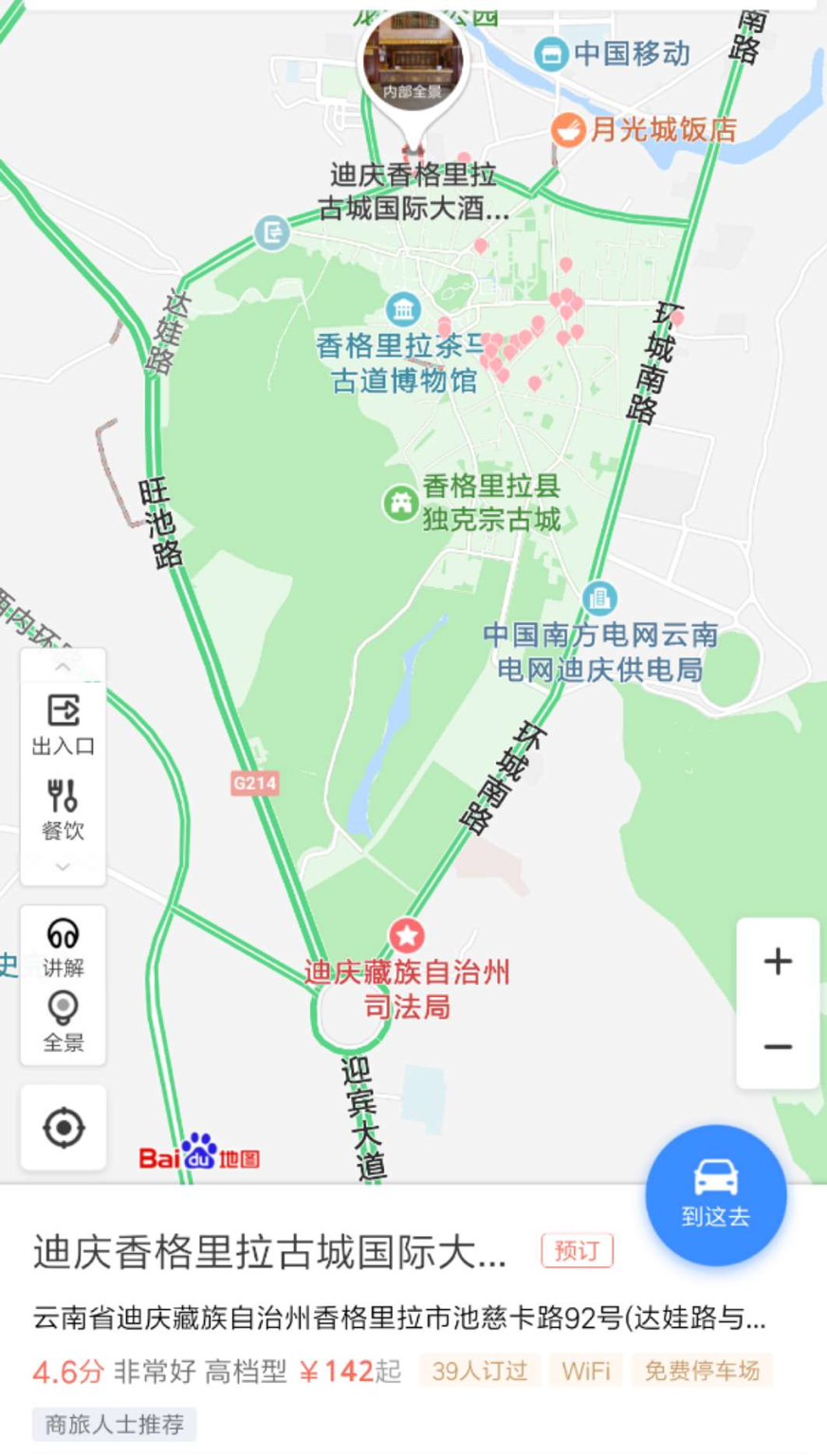Show 餐饮 dining places
This screenshot has width=827, height=1456.
point(63,810)
